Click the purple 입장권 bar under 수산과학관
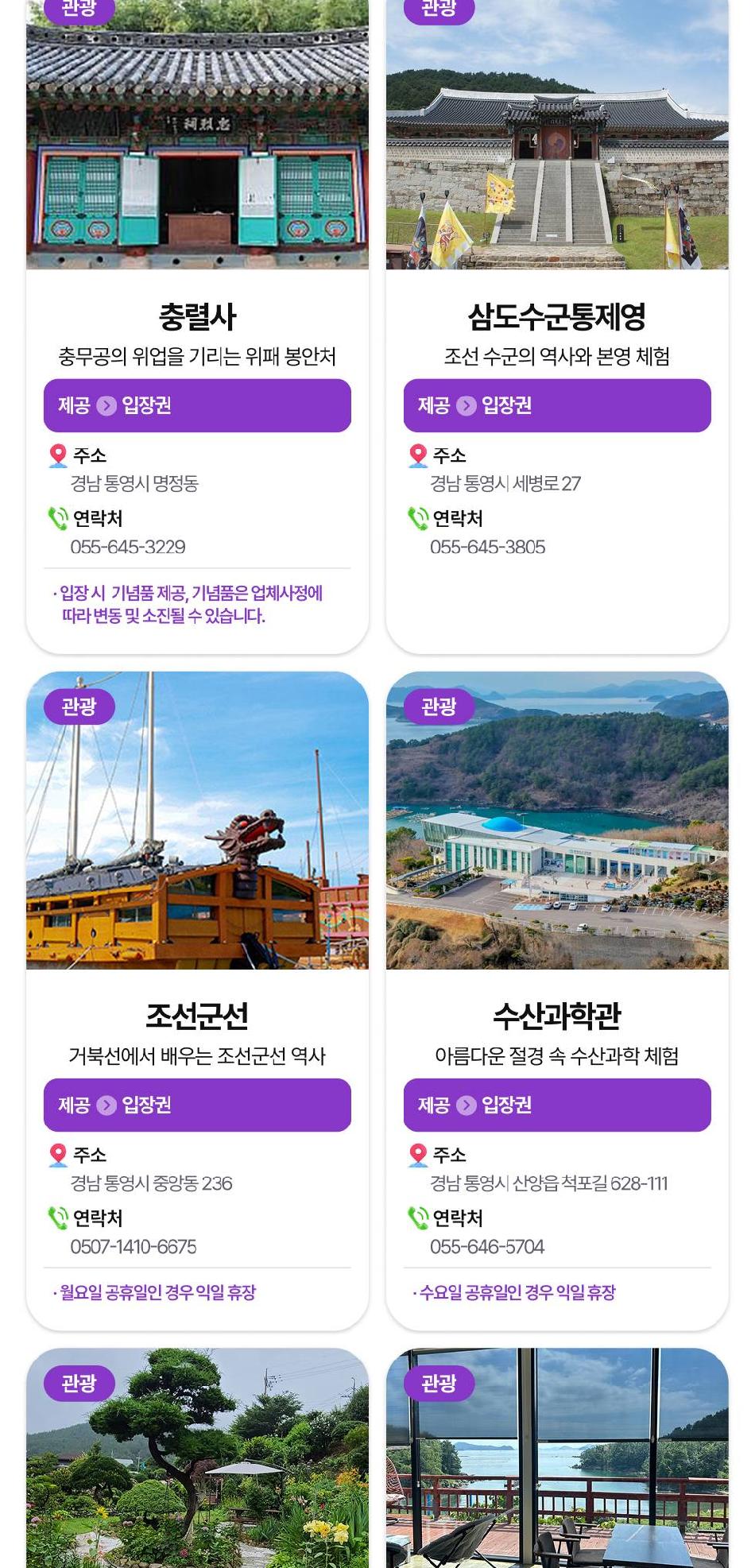This screenshot has height=1568, width=755. [x=556, y=1105]
